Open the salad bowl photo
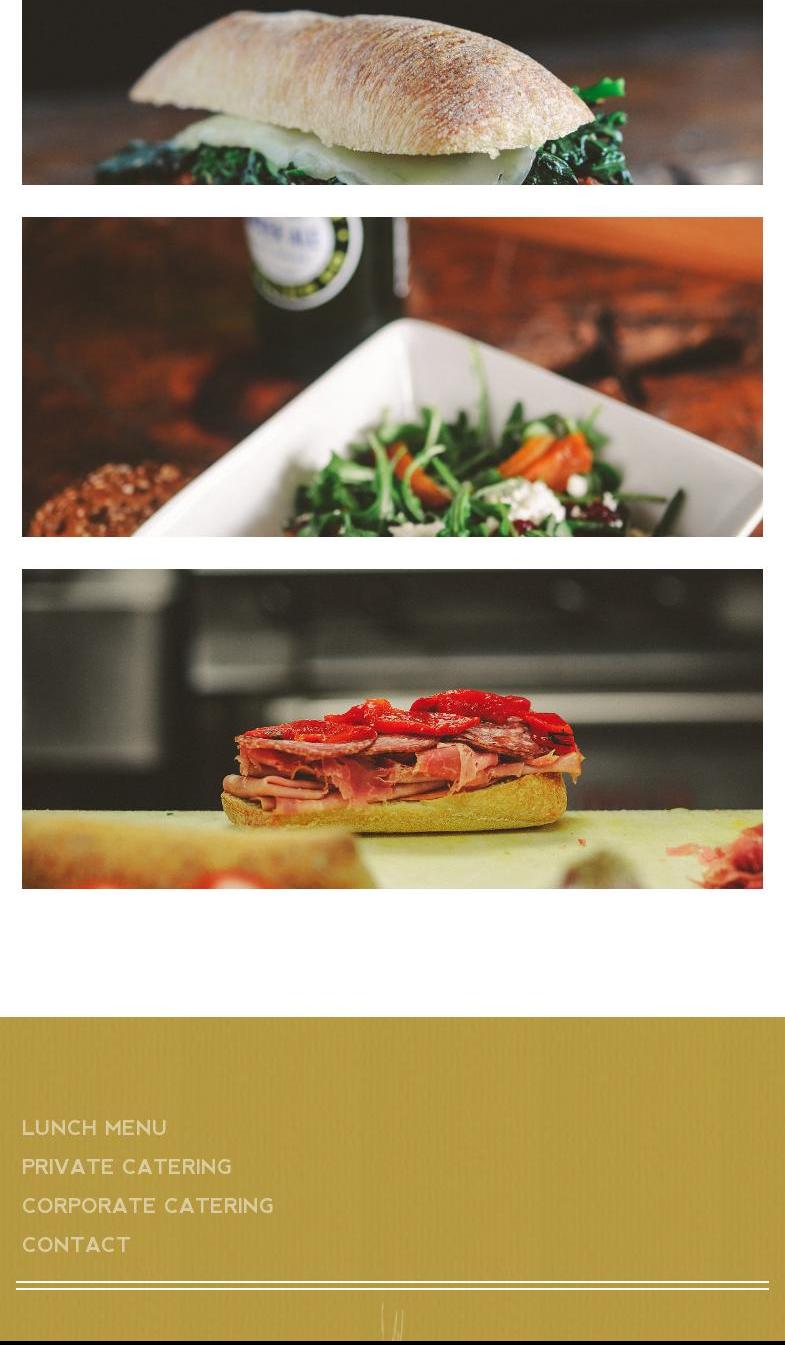The image size is (785, 1345). point(392,377)
